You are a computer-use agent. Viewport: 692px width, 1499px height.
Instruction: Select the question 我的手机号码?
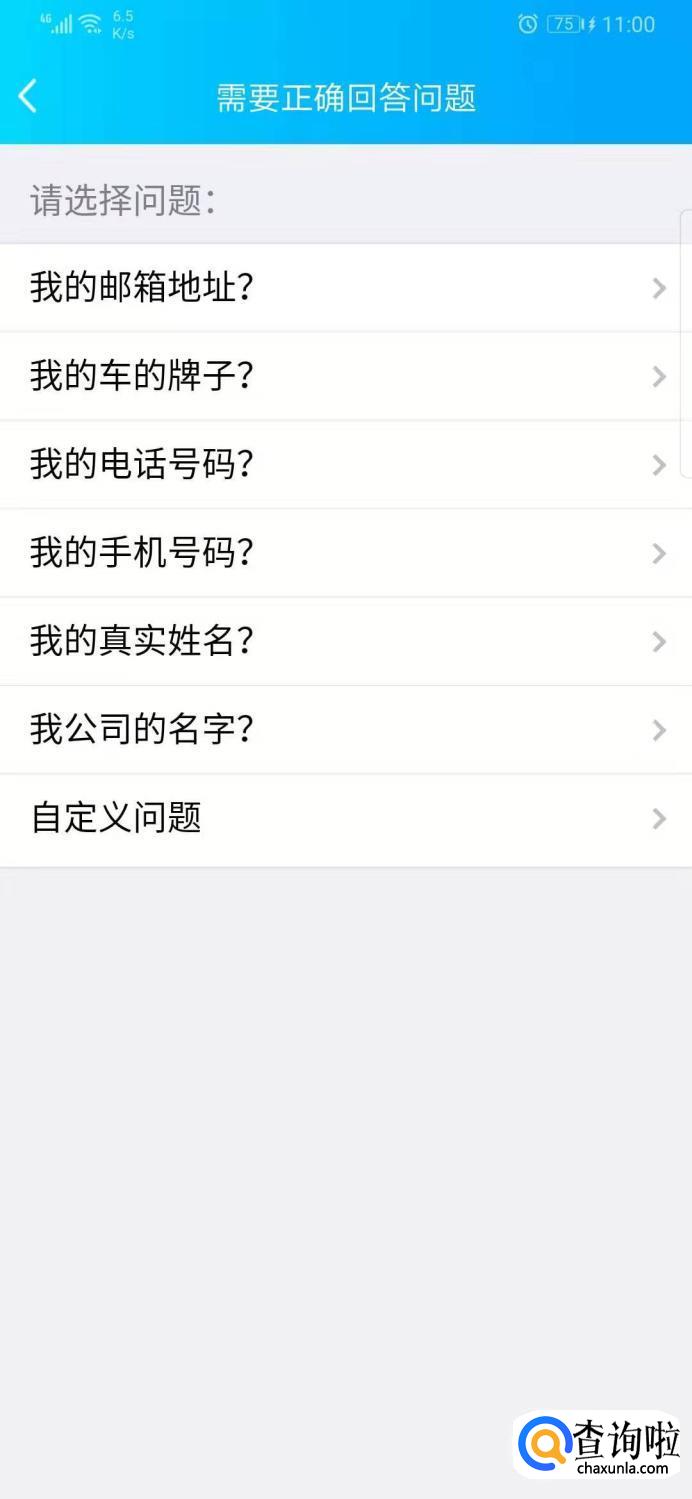[x=346, y=553]
